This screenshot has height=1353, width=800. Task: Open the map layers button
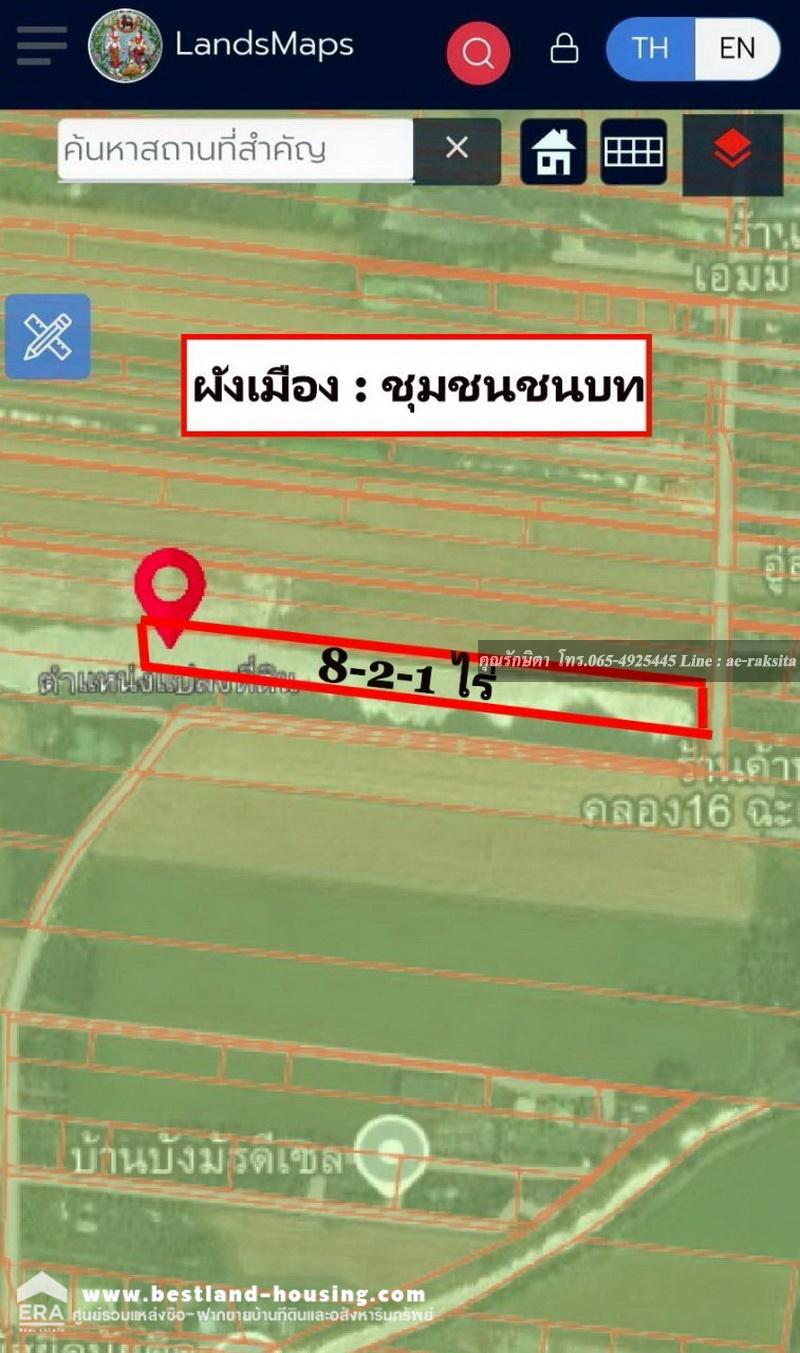pos(733,154)
